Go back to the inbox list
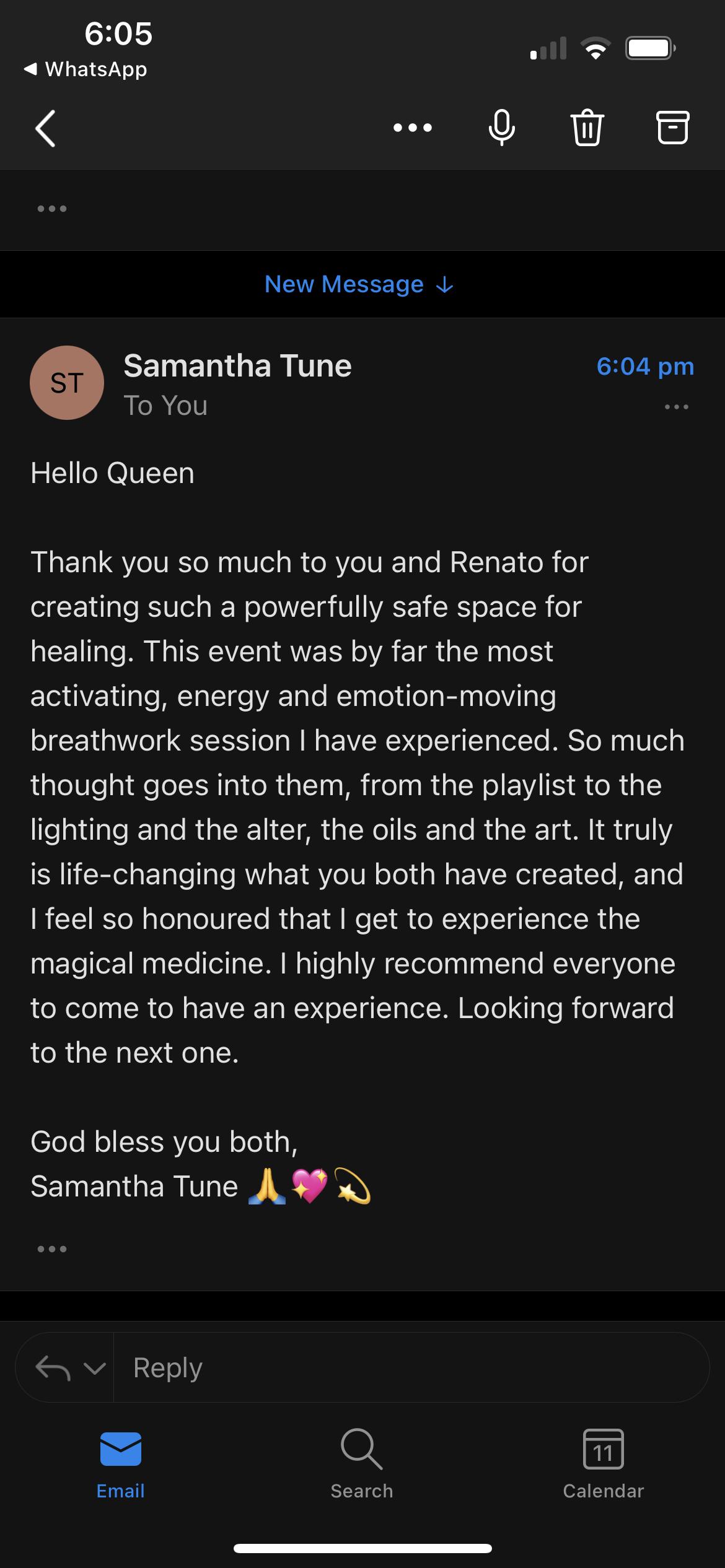Screen dimensions: 725x1568 (45, 128)
